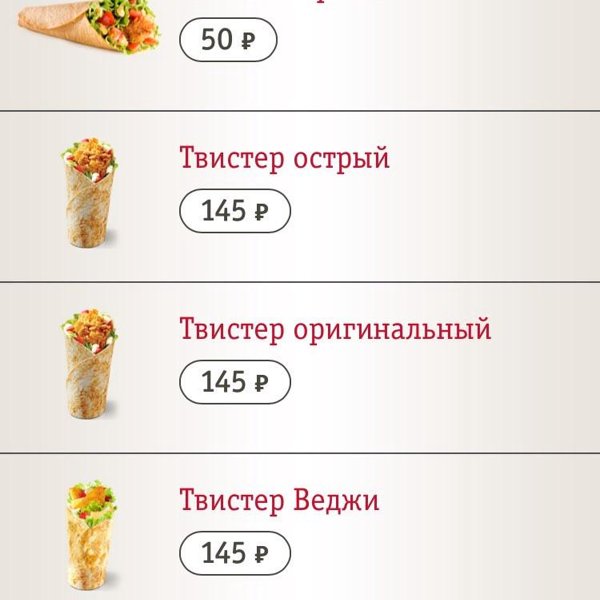
Task: Tap the 145 ₽ price under Твистер оригинальный
Action: coord(235,382)
